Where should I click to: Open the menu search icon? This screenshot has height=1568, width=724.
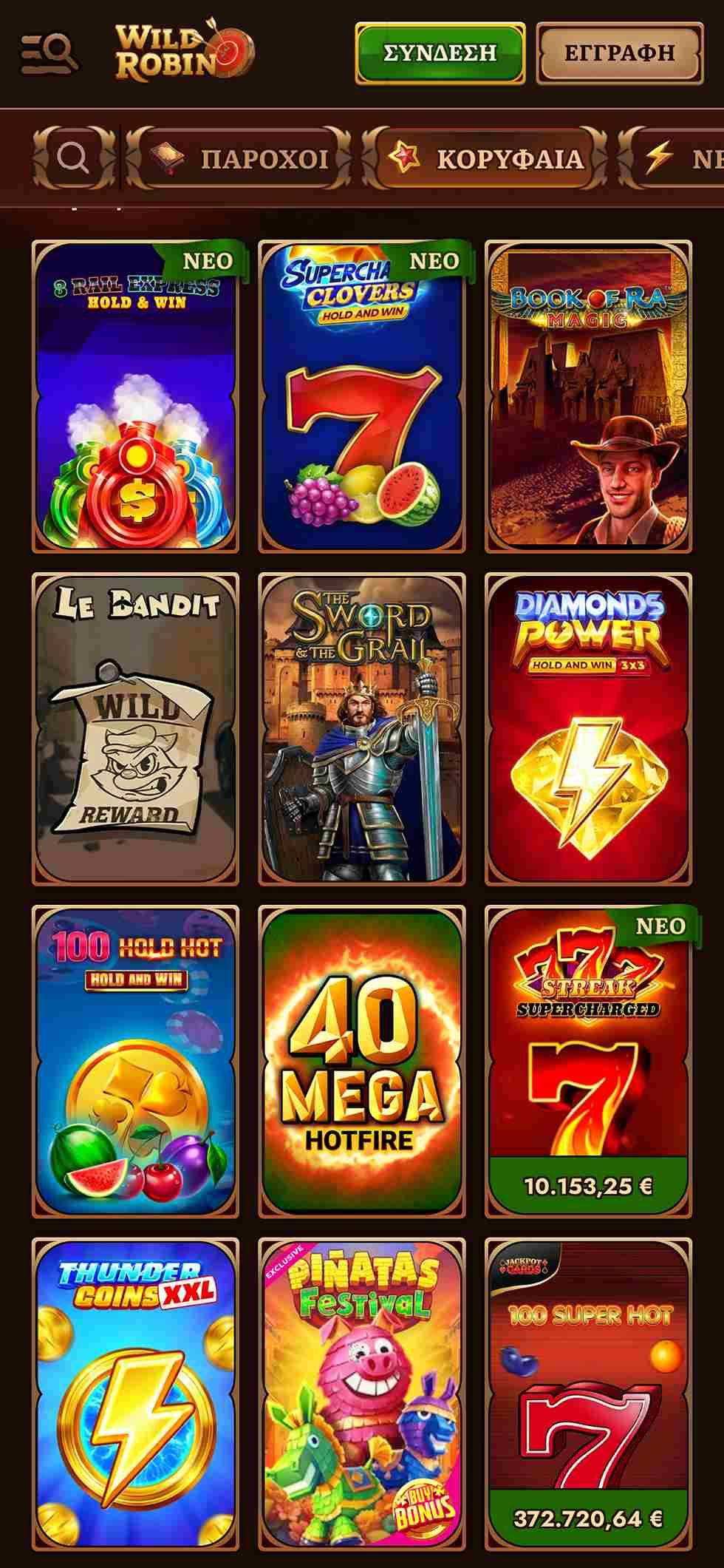(x=49, y=53)
